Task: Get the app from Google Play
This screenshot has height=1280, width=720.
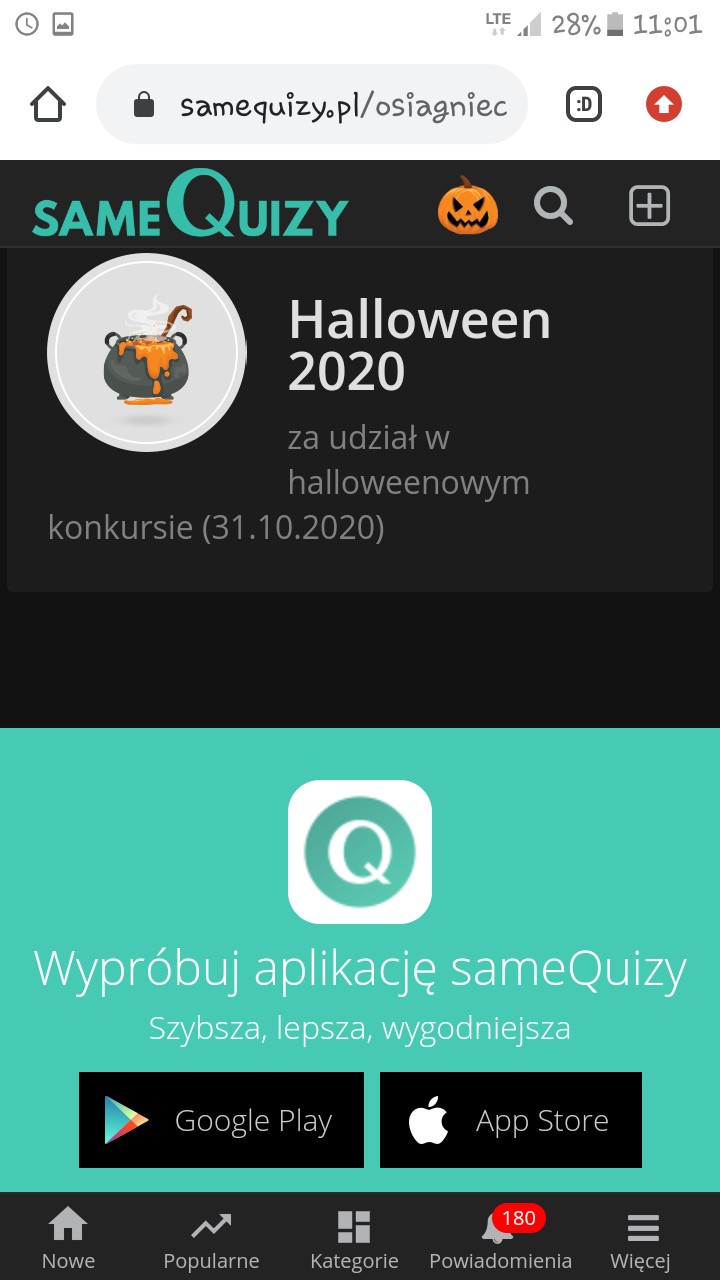Action: 221,1120
